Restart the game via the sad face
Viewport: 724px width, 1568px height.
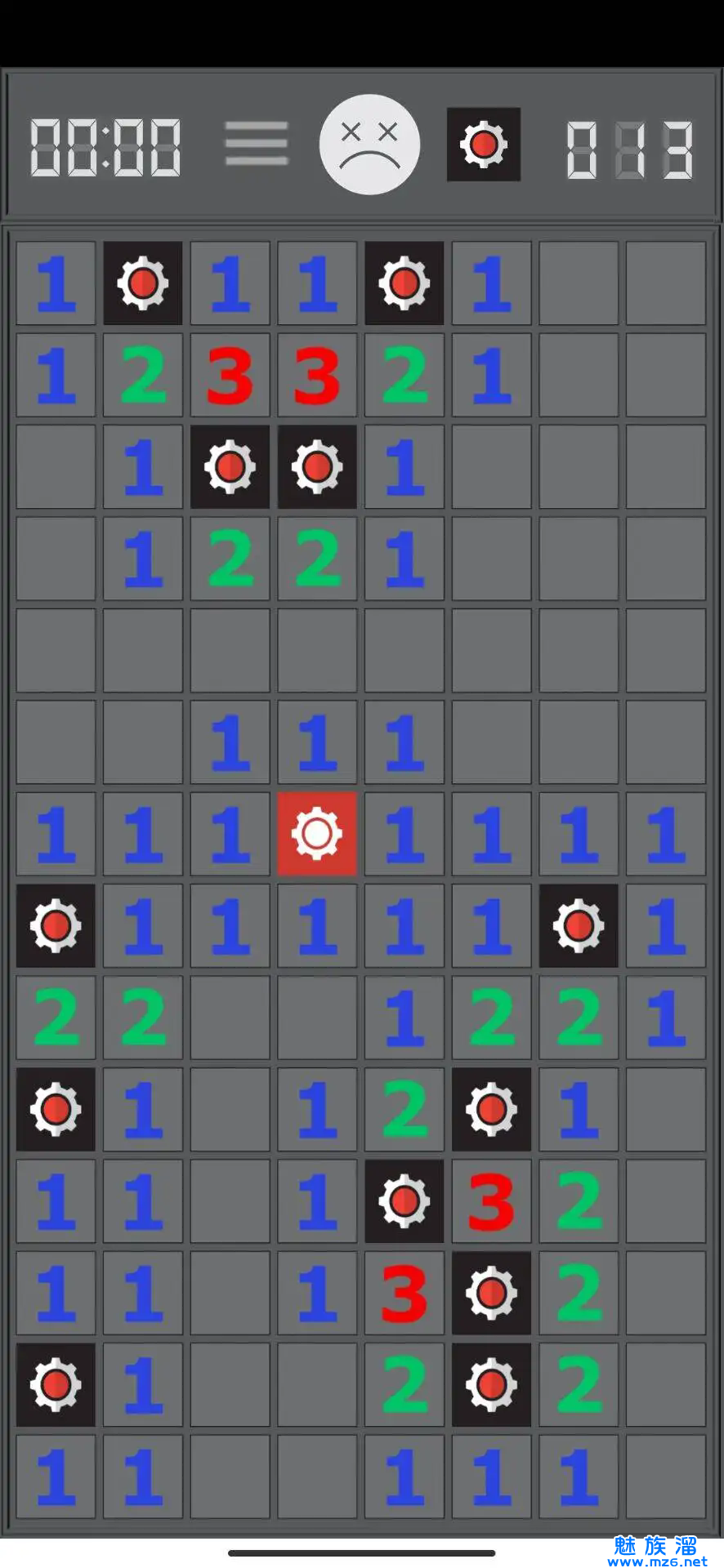pyautogui.click(x=369, y=145)
